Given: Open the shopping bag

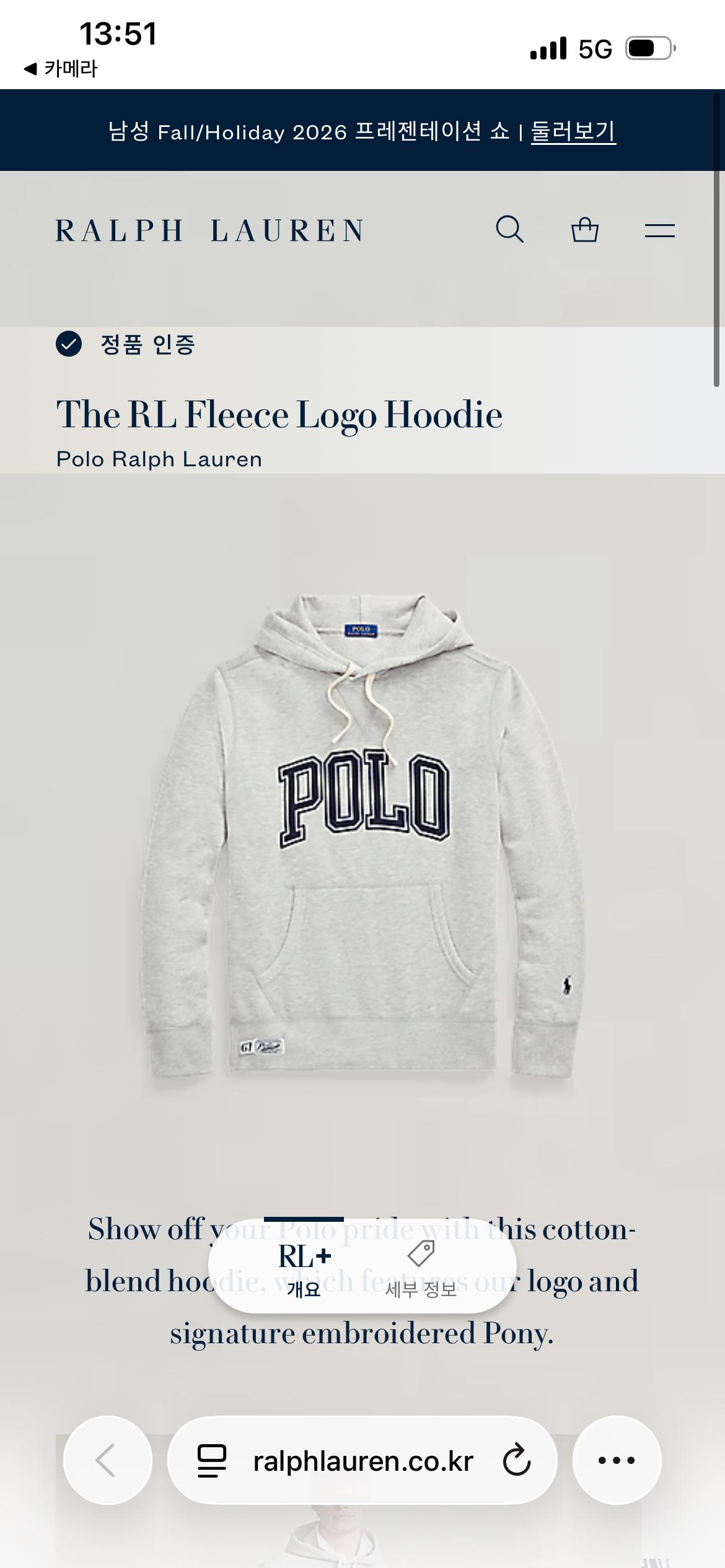Looking at the screenshot, I should click(584, 230).
